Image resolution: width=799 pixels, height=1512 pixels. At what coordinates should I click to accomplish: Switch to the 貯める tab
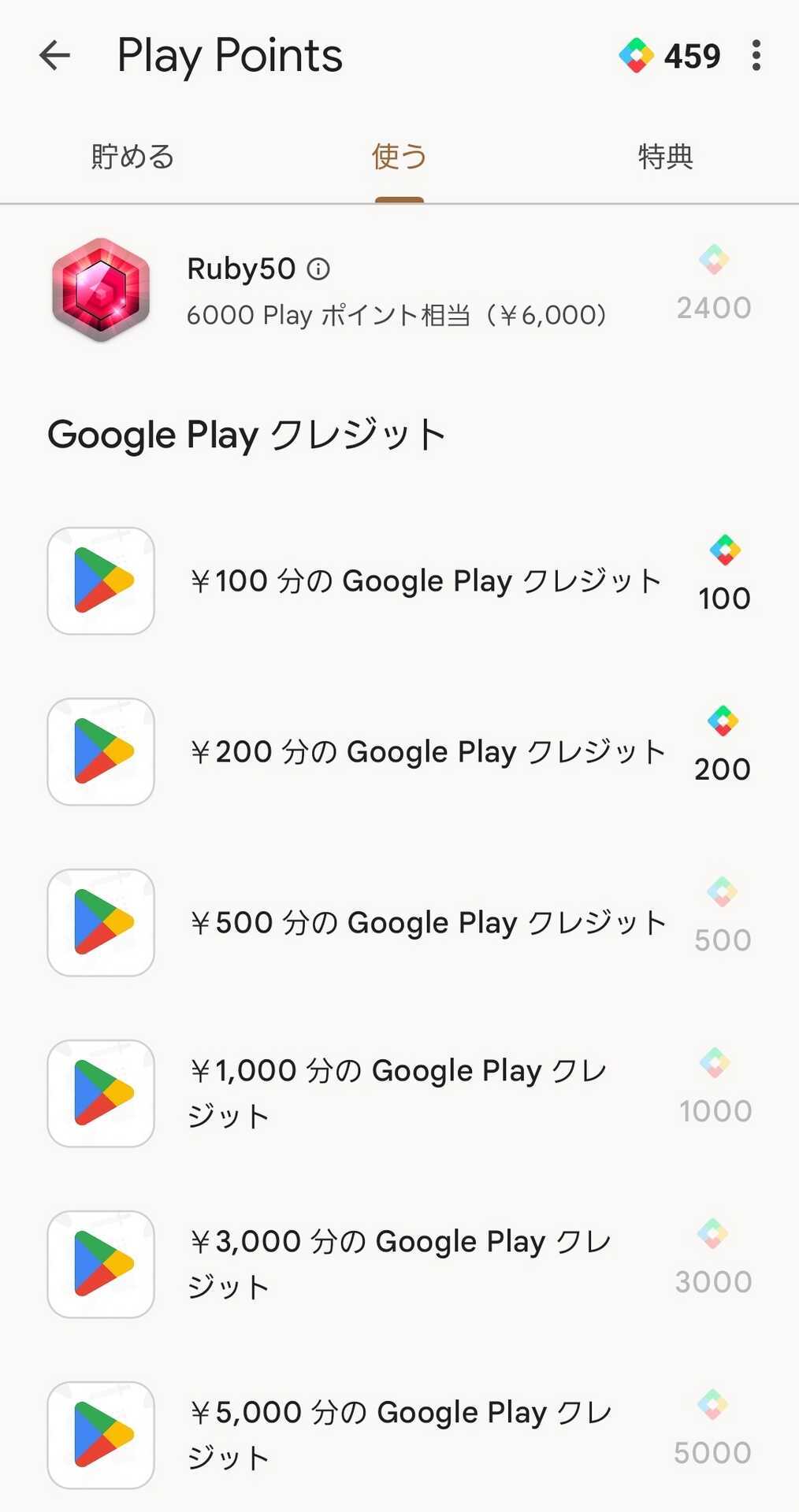[x=132, y=157]
